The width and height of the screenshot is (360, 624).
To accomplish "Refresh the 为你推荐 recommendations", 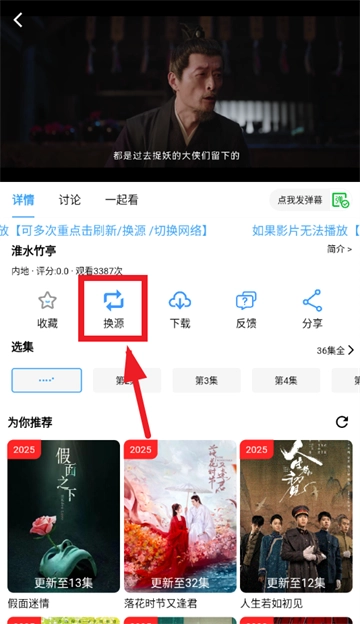I will coord(342,422).
